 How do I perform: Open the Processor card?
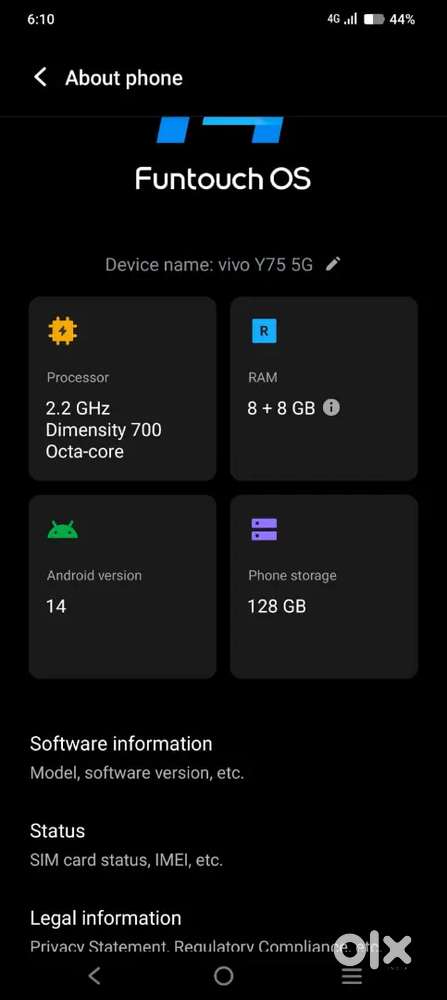click(x=122, y=388)
